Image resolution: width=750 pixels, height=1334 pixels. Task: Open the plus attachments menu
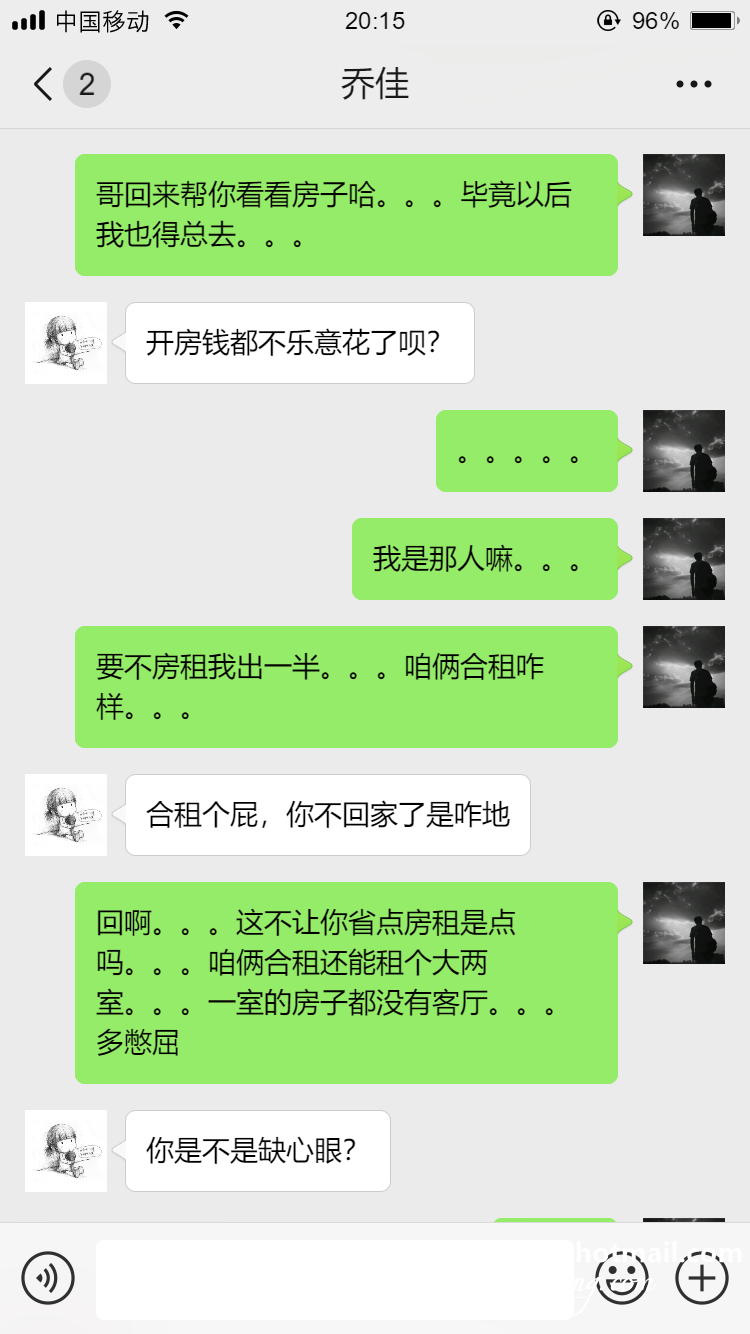click(702, 1278)
